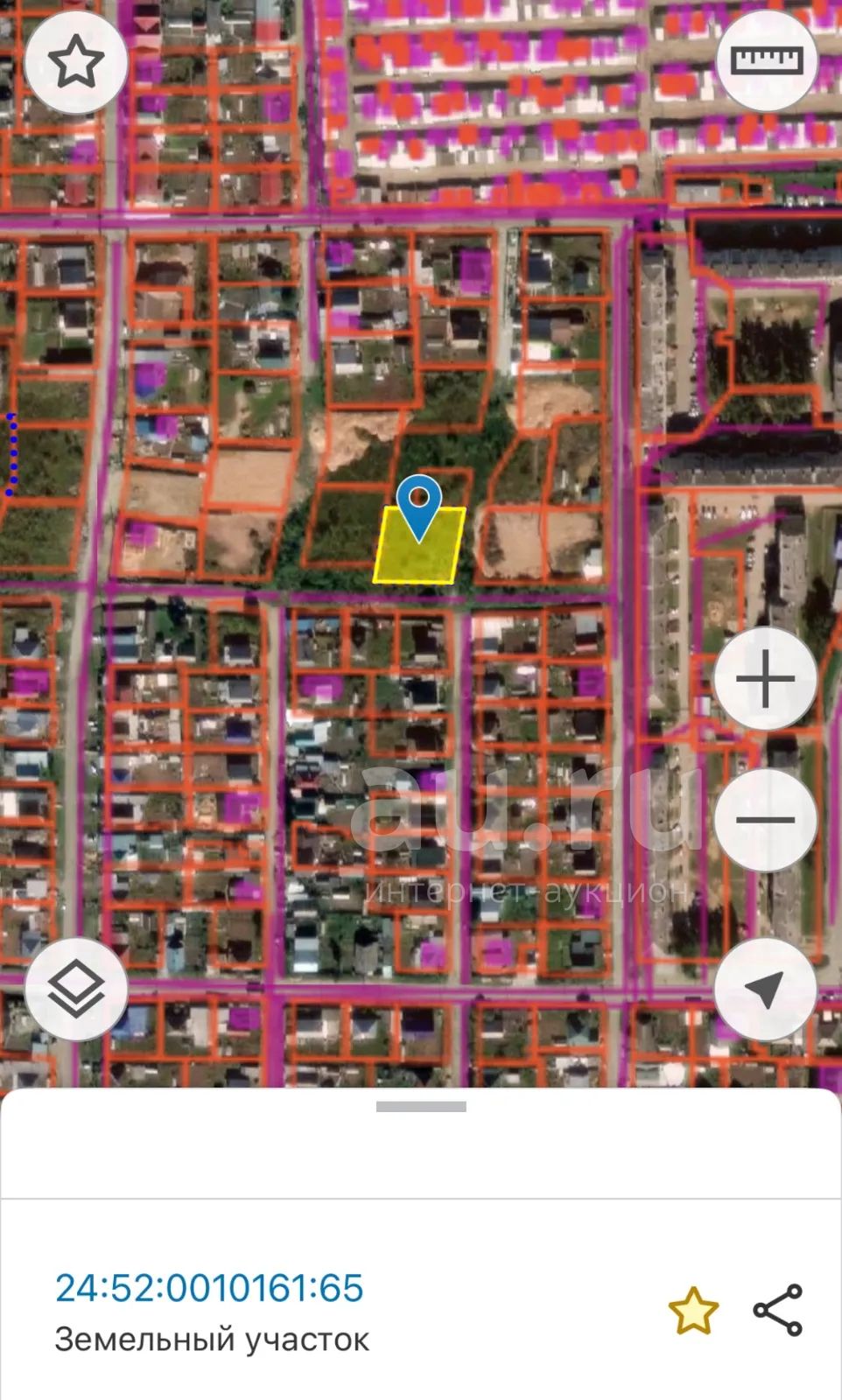Zoom in with the plus button
The height and width of the screenshot is (1400, 842).
[x=766, y=678]
